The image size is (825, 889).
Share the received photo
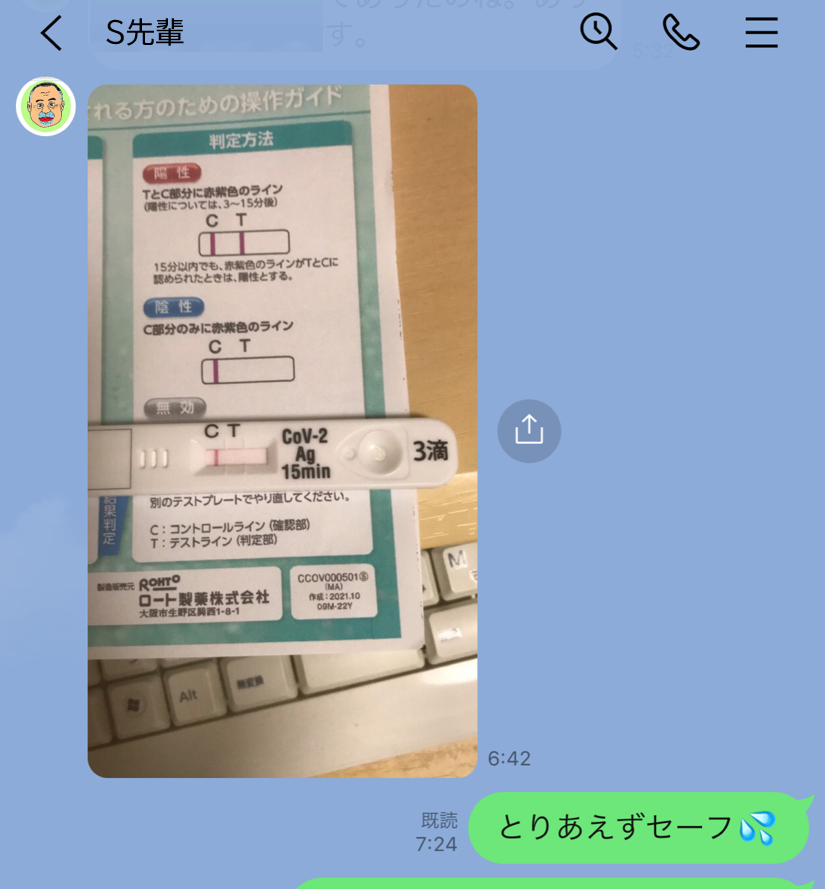pos(529,431)
